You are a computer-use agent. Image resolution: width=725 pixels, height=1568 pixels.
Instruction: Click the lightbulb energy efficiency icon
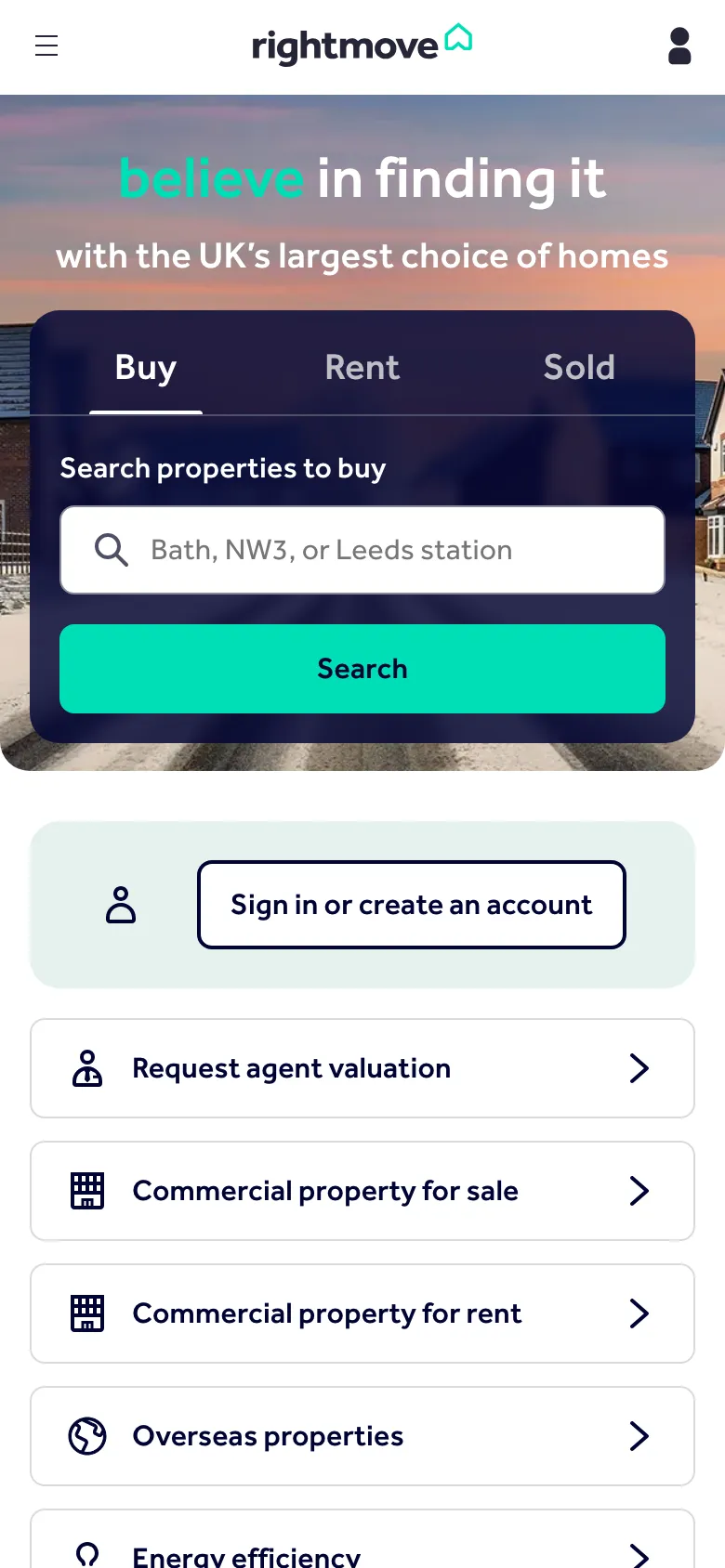coord(86,1551)
